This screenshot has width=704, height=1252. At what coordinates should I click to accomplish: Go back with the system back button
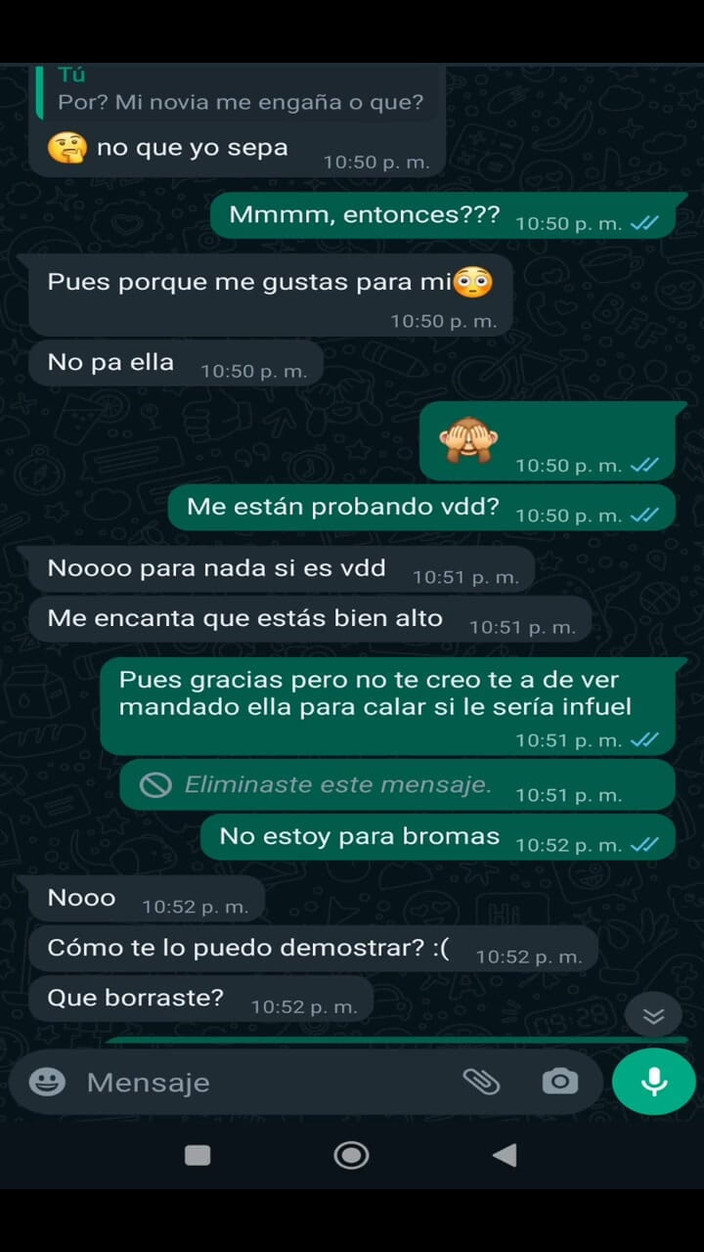click(505, 1156)
